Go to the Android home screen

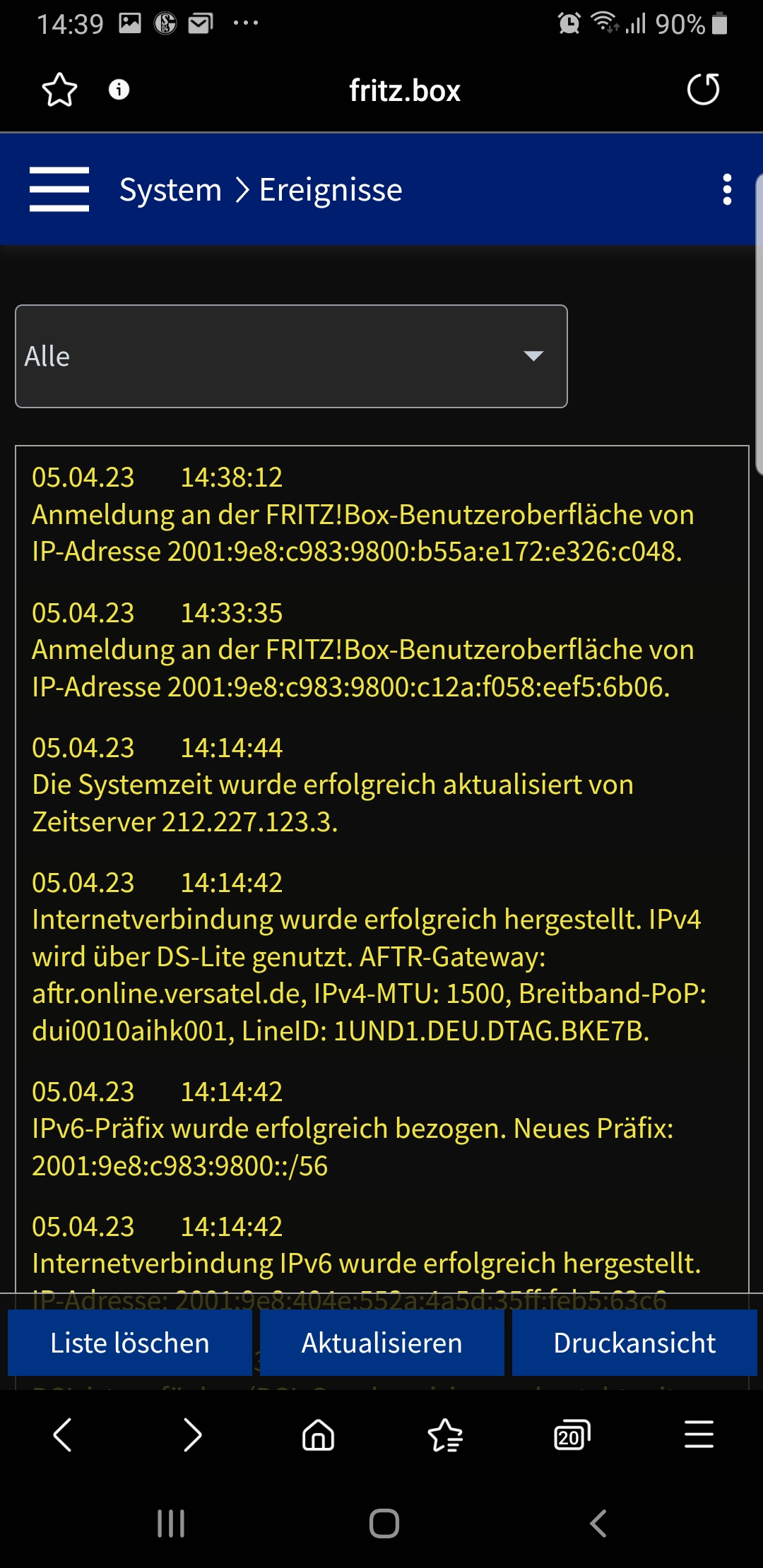point(384,1524)
